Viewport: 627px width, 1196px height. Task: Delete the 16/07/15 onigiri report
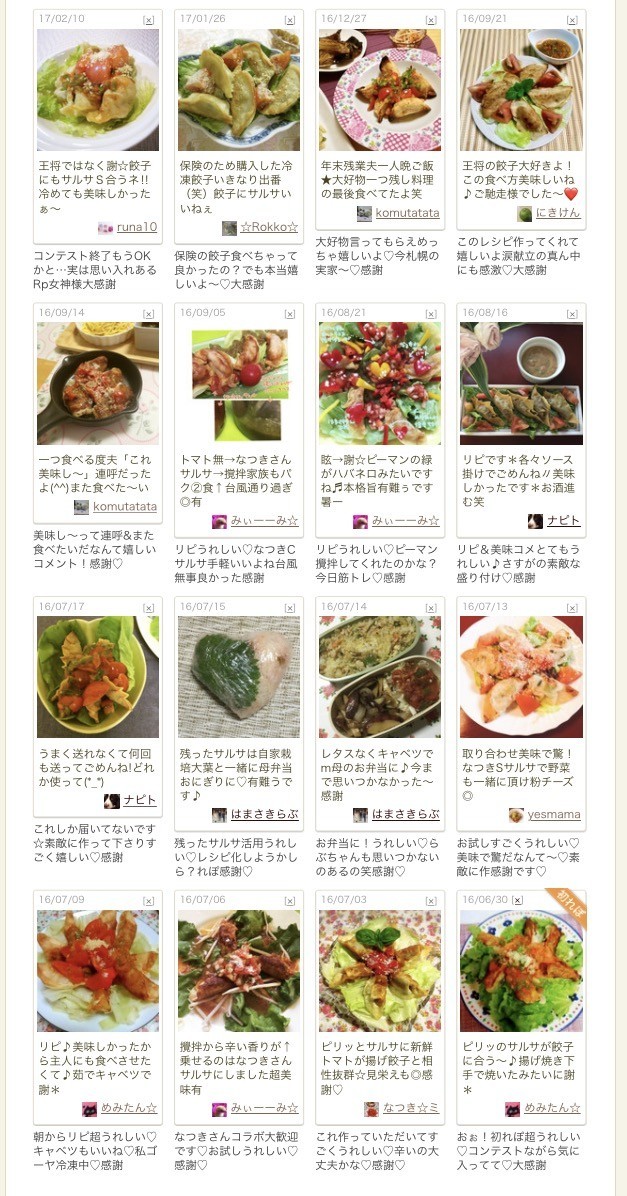[x=290, y=608]
